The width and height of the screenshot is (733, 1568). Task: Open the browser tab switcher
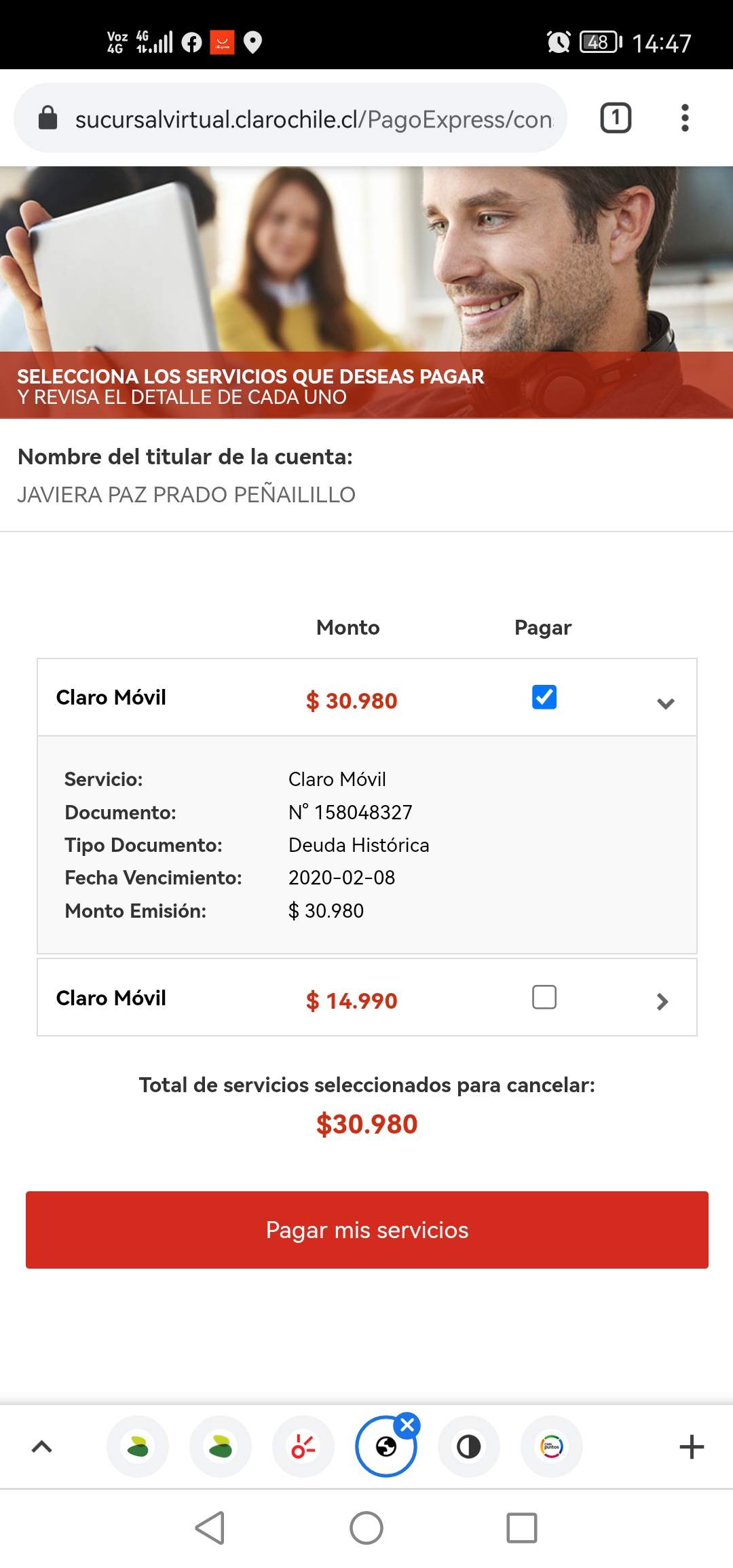616,118
